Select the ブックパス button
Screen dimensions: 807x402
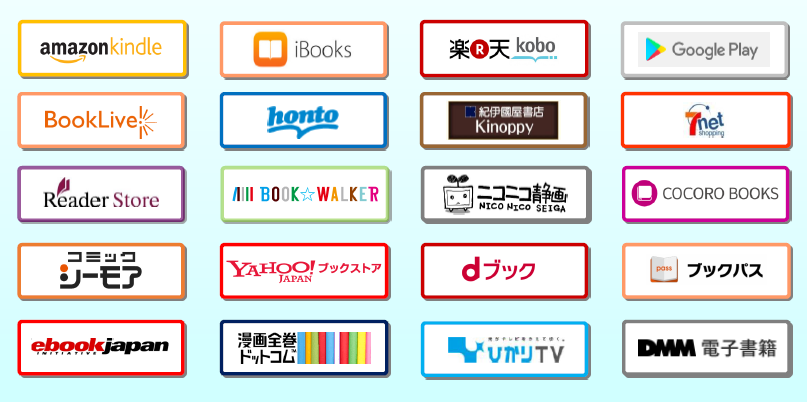click(704, 270)
